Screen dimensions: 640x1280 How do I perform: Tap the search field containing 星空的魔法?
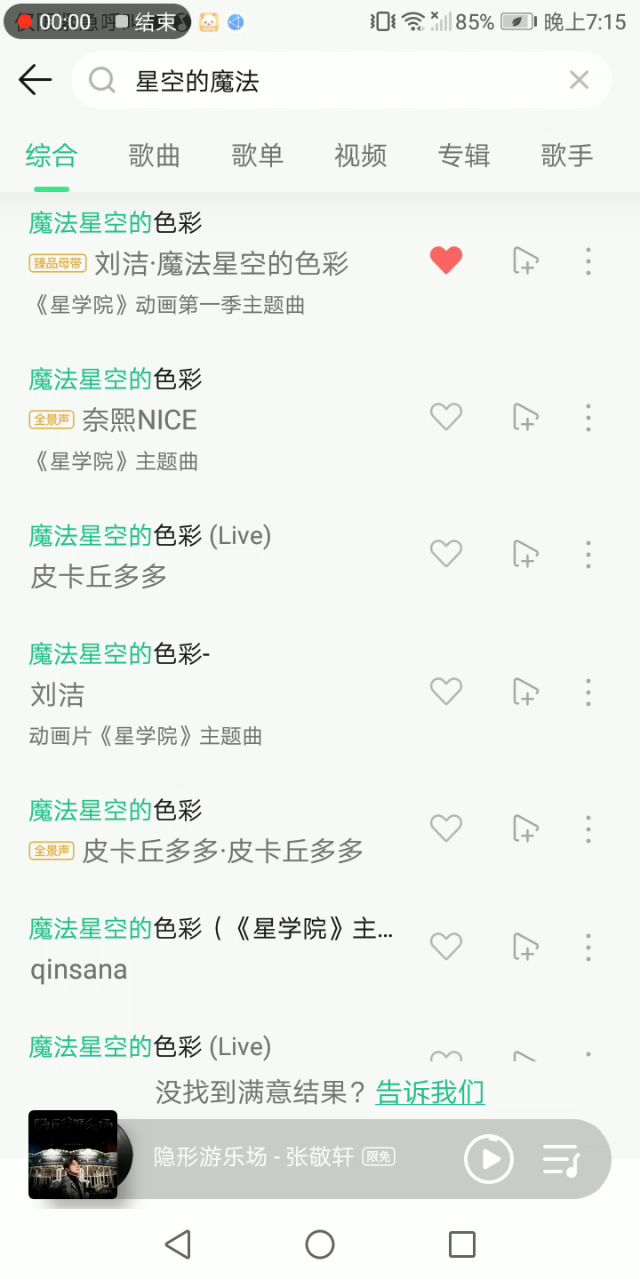(330, 81)
